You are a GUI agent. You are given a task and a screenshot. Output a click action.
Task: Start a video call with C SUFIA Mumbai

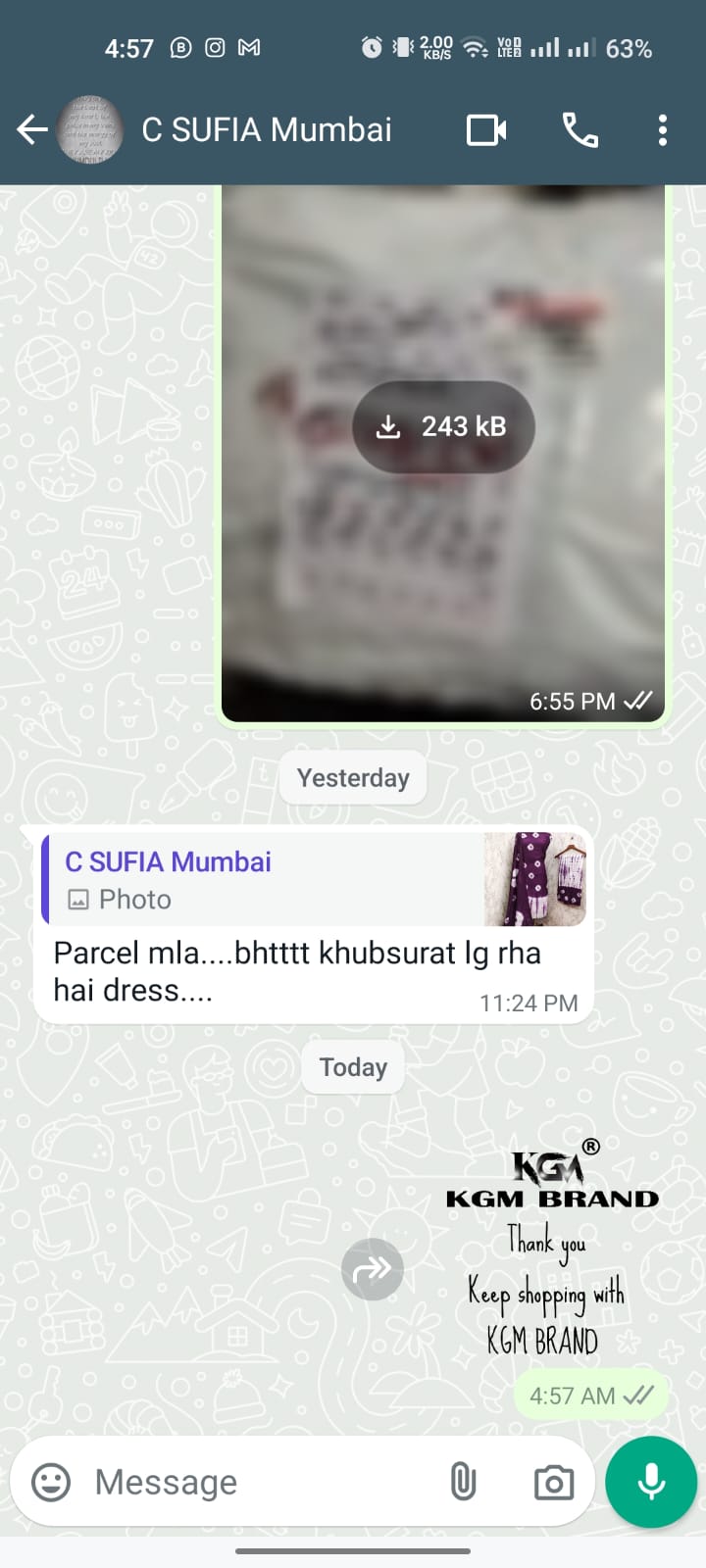(x=486, y=129)
